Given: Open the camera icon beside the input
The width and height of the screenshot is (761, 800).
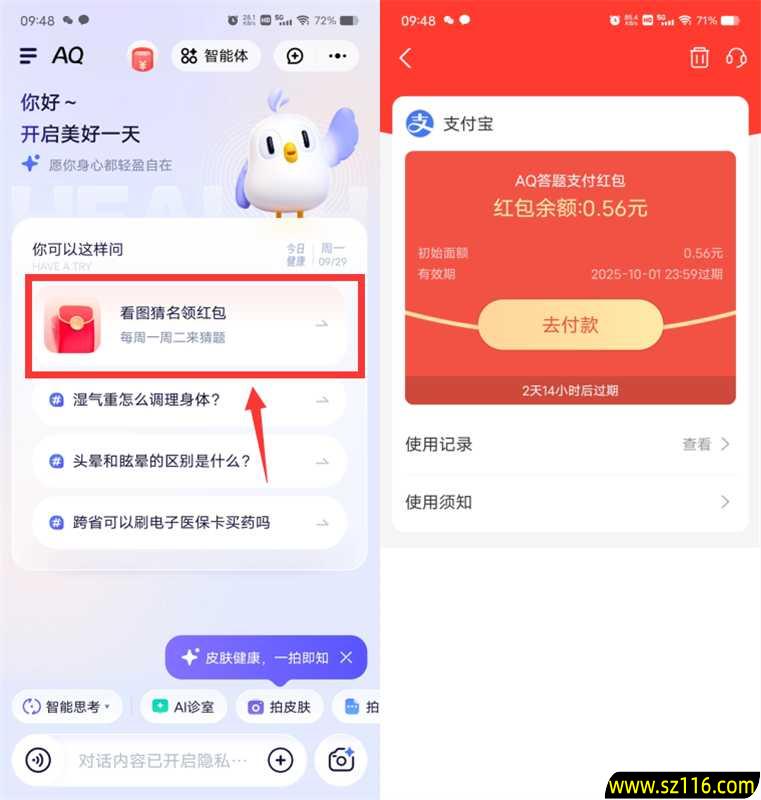Looking at the screenshot, I should click(x=341, y=760).
